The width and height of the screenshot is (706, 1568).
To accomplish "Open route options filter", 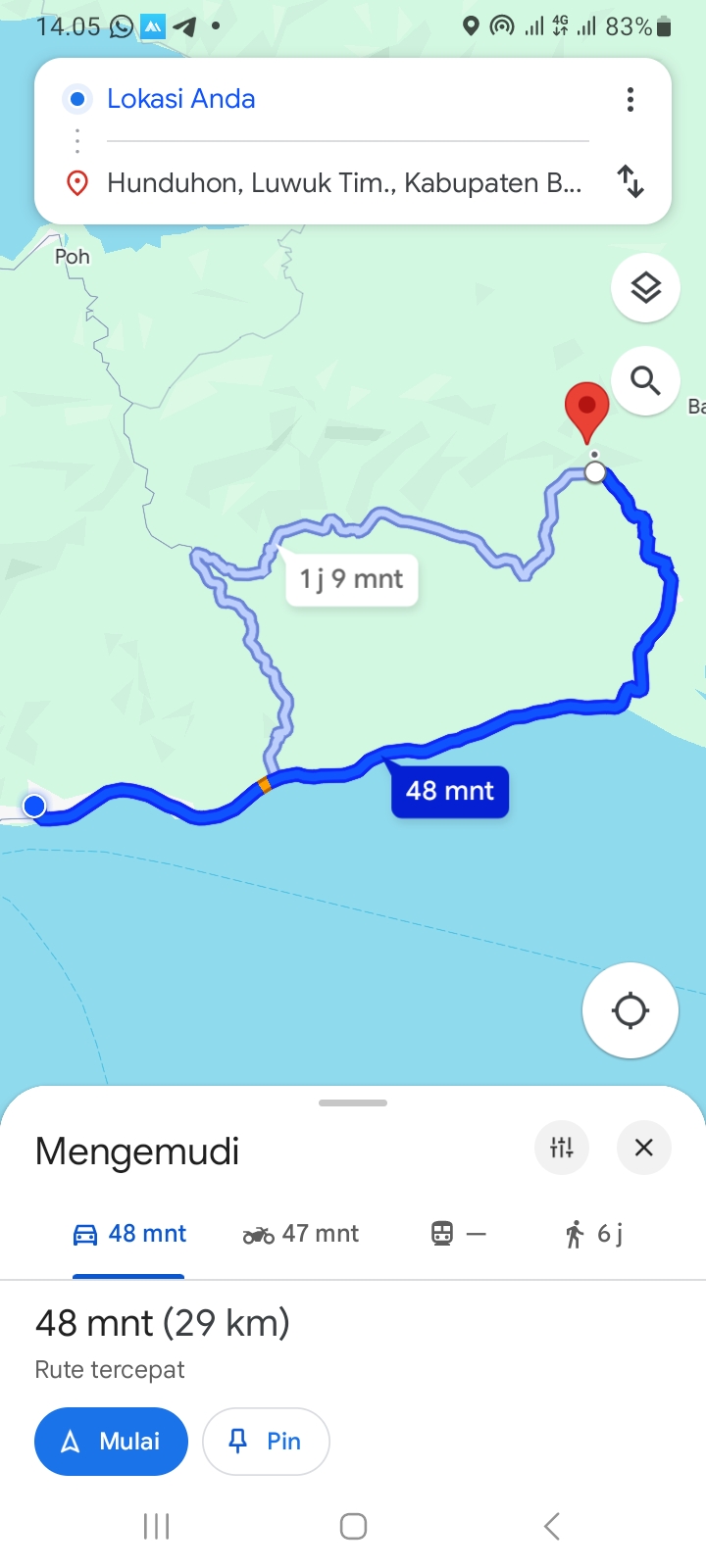I will click(562, 1148).
